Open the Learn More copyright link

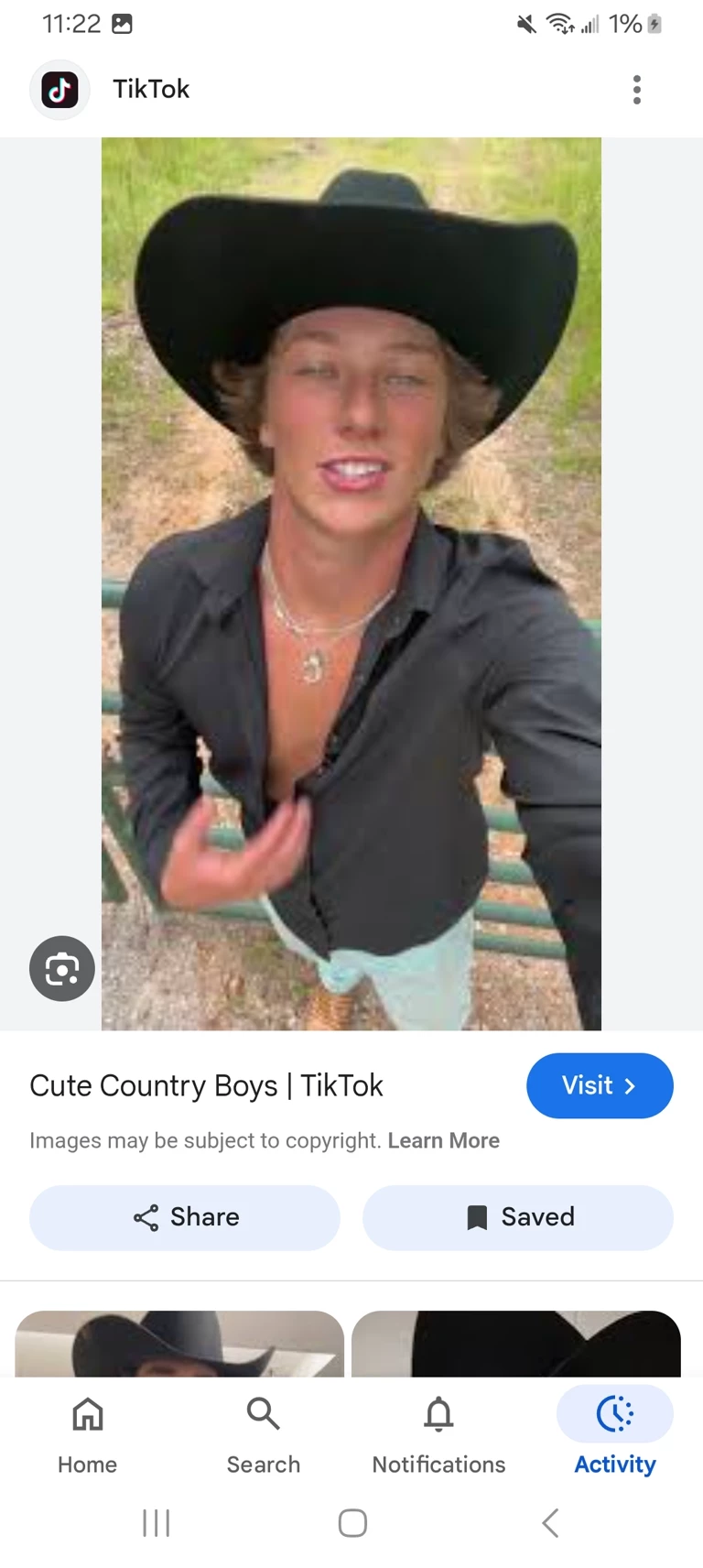tap(443, 1140)
